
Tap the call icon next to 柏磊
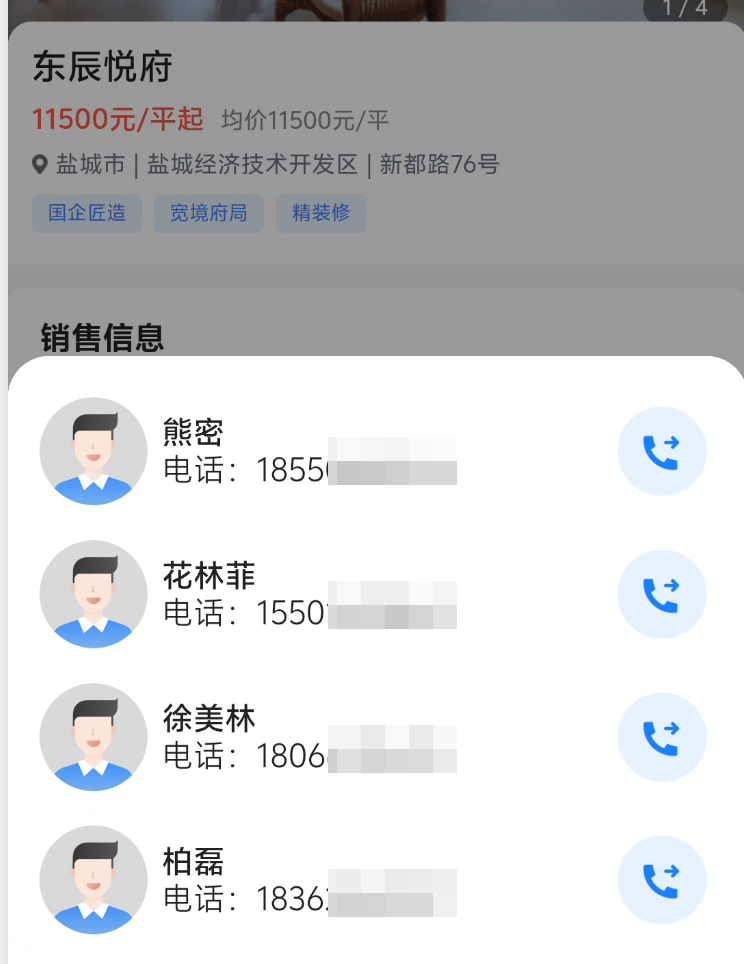point(661,880)
